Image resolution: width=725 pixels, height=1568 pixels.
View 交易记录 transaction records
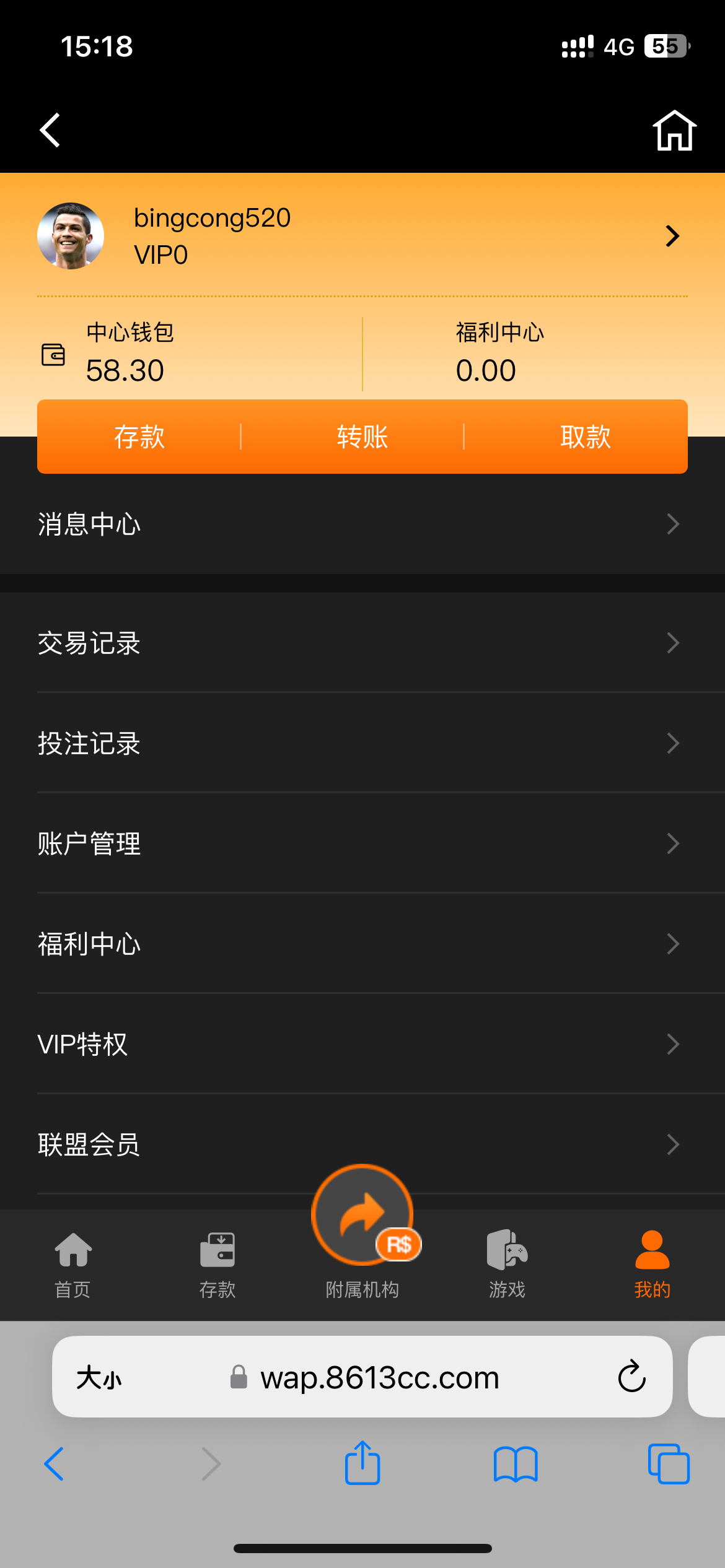point(362,643)
